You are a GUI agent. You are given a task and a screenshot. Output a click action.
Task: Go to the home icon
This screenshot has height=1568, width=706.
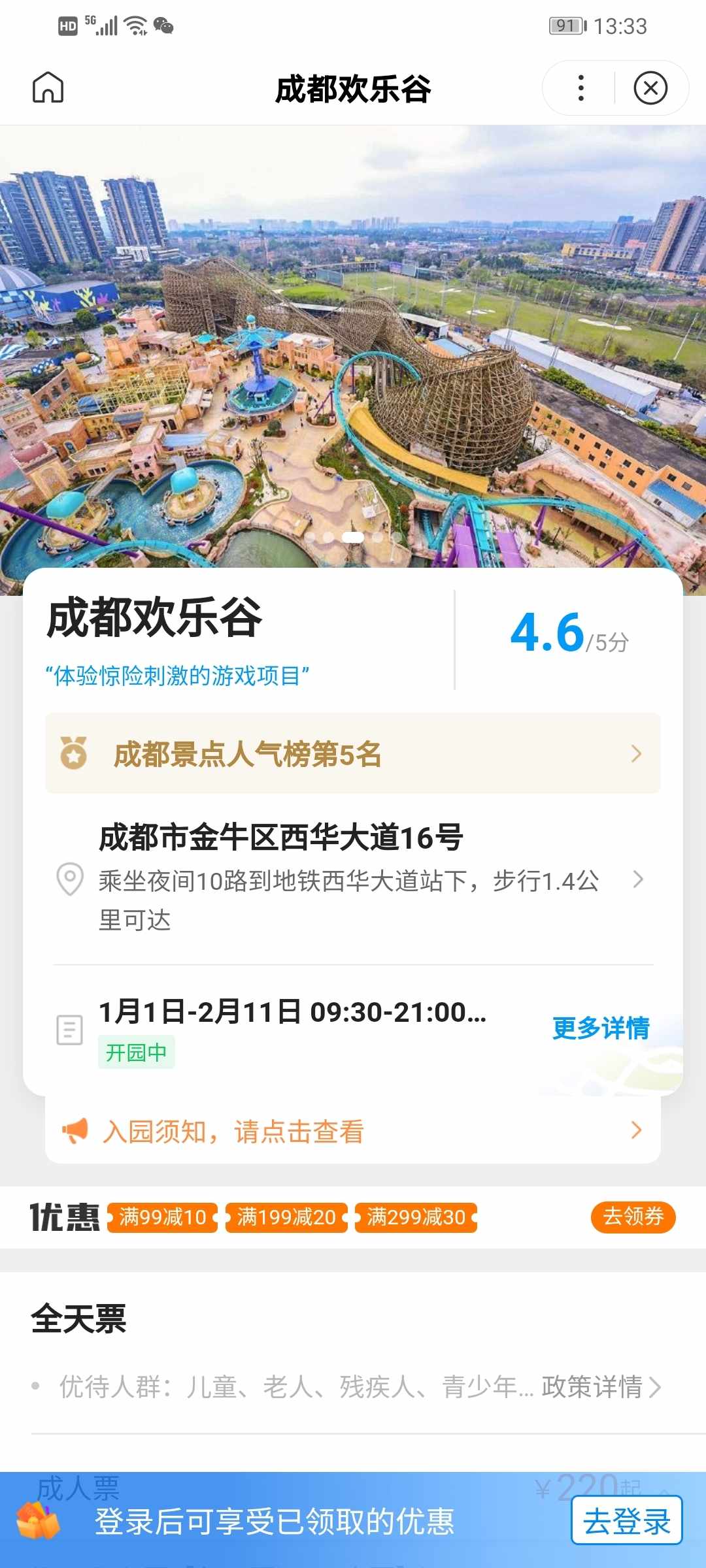48,88
